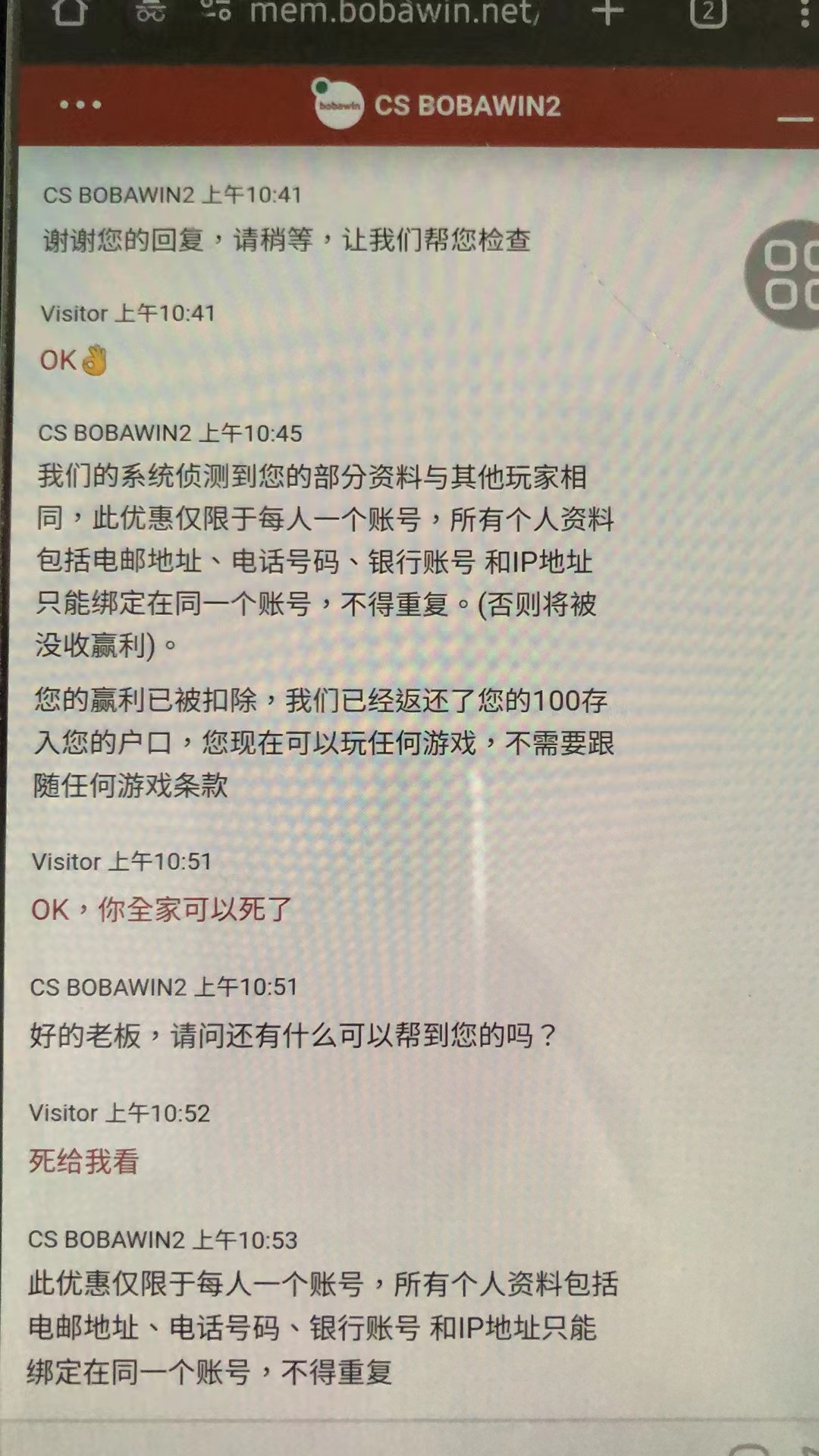Screen dimensions: 819x1456
Task: Tap the browser home button
Action: pos(69,11)
